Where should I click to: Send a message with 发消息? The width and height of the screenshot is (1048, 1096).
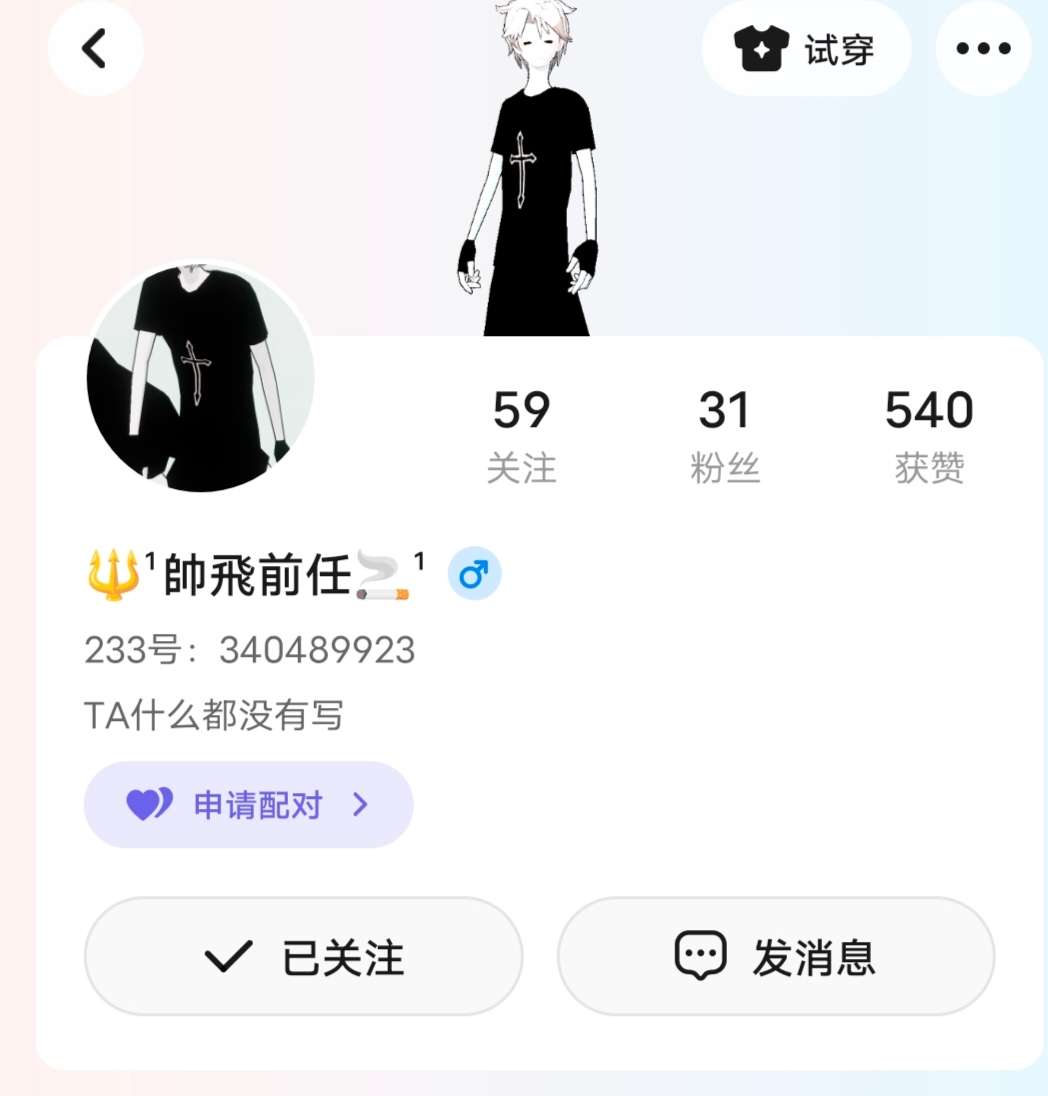point(775,957)
